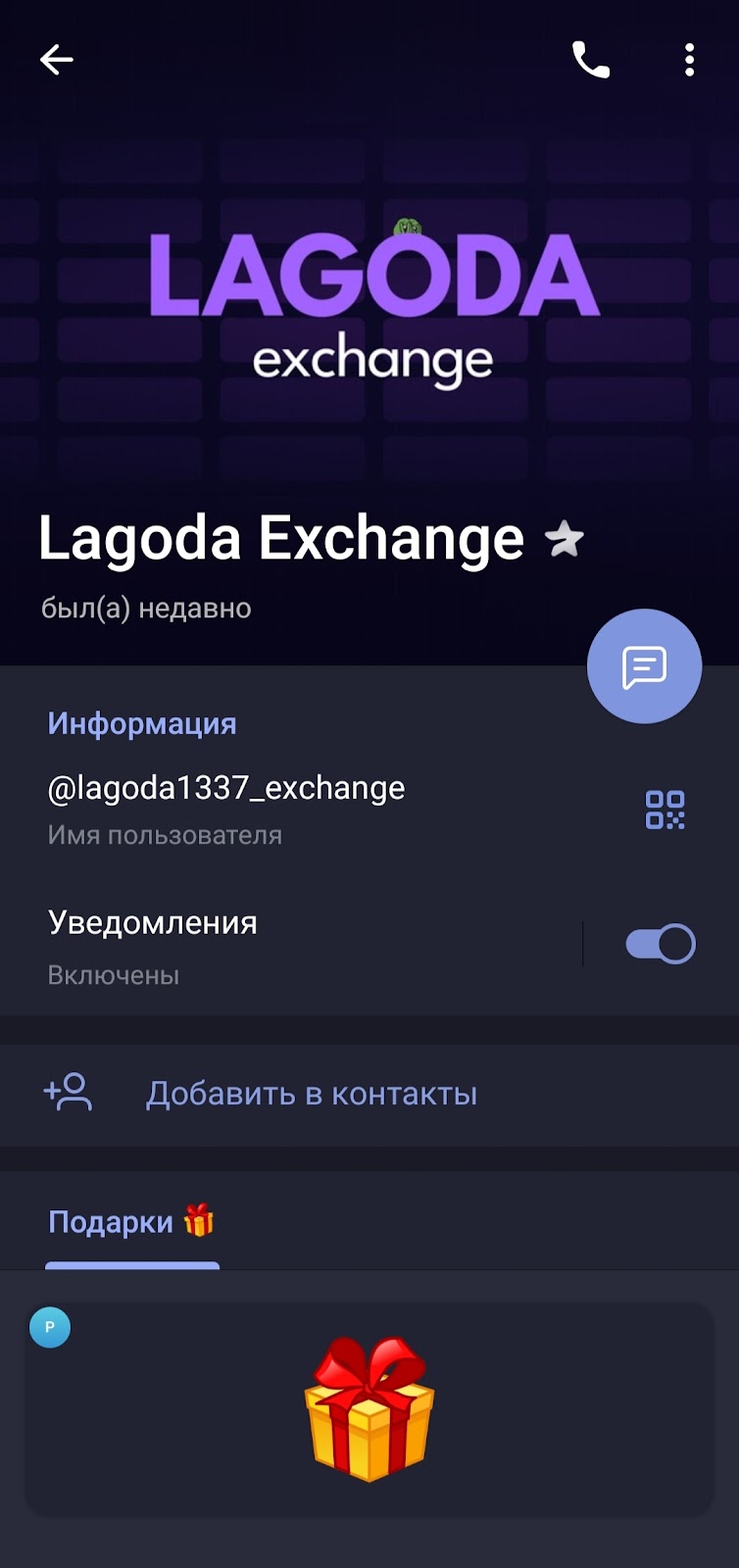Open the gift box card
This screenshot has height=1568, width=739.
coord(369,1408)
